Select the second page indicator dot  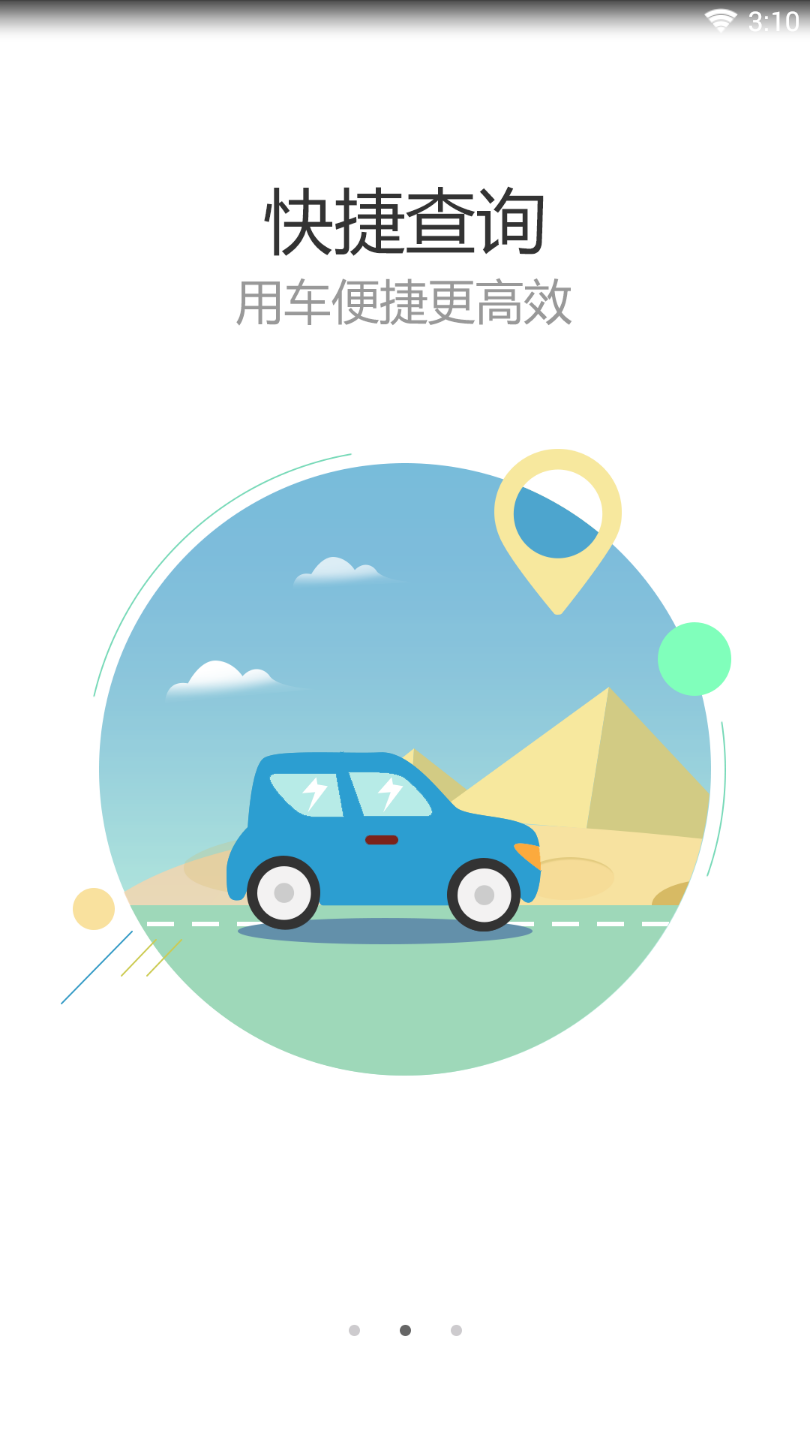coord(405,1330)
